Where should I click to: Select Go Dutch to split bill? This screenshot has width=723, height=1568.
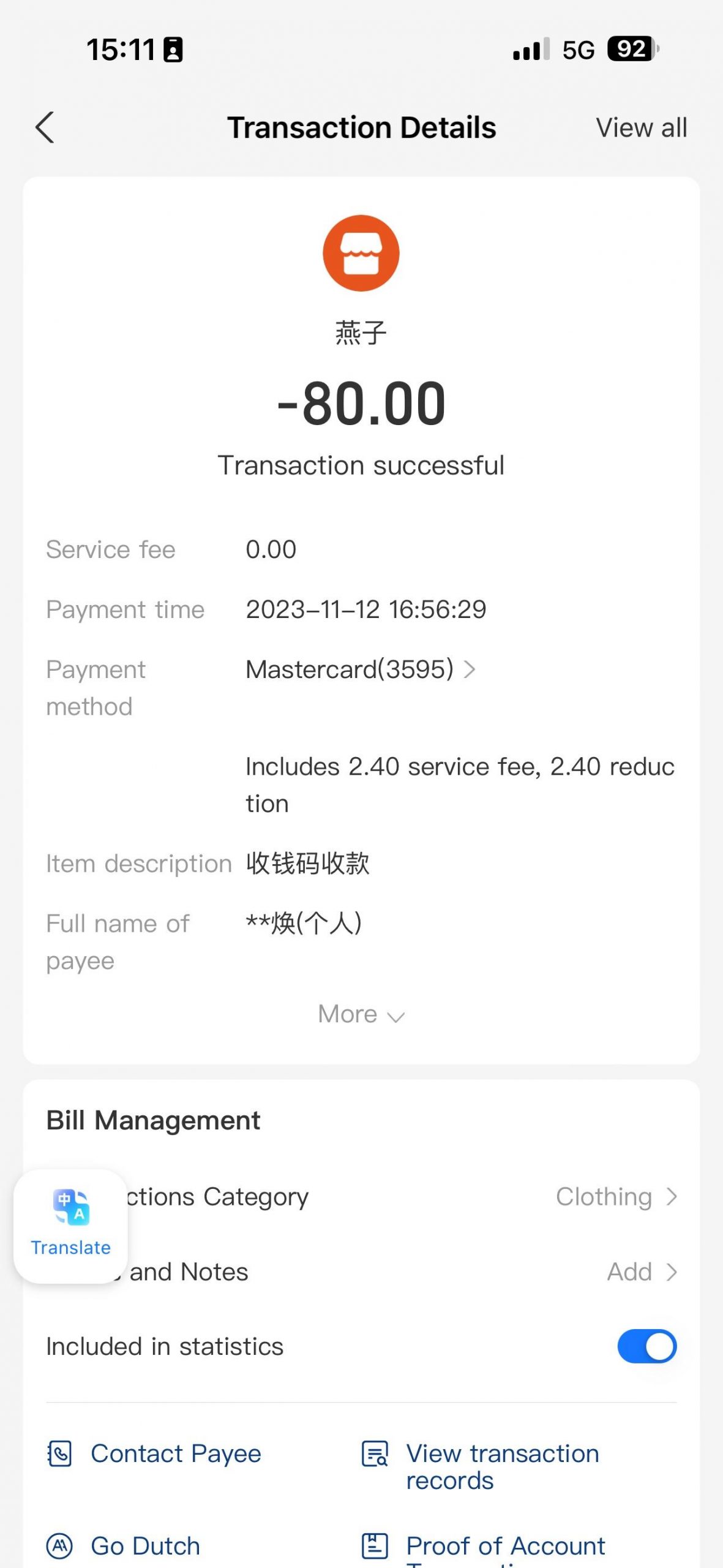point(124,1545)
